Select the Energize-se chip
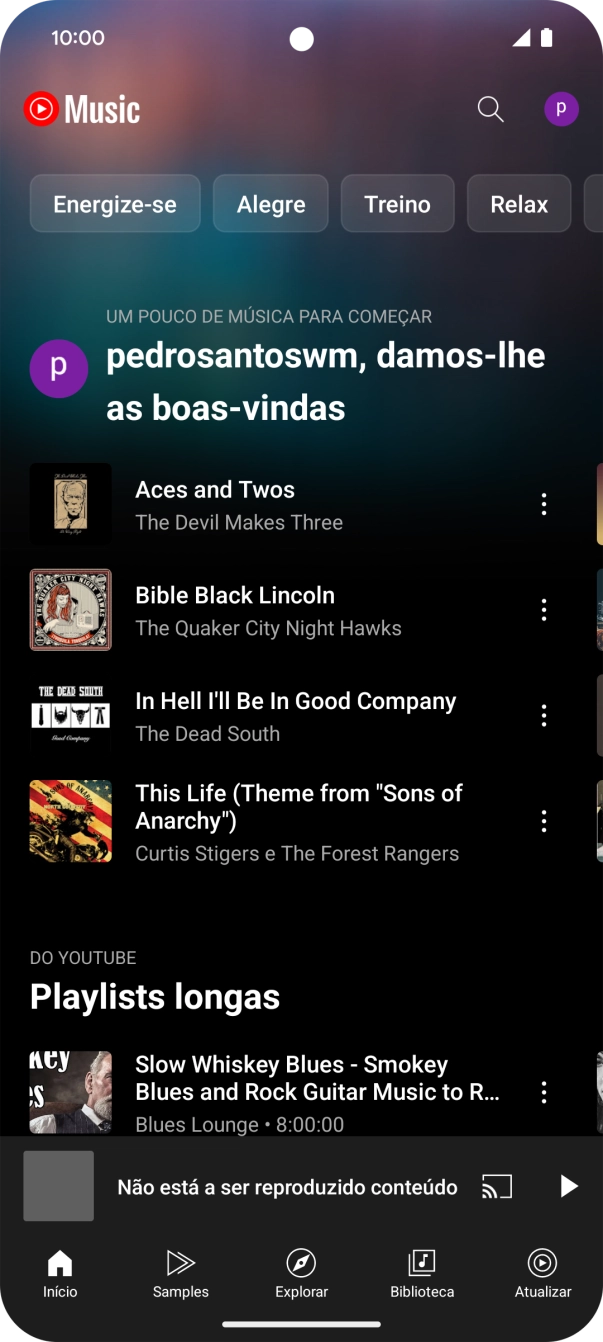This screenshot has width=603, height=1342. pyautogui.click(x=115, y=204)
